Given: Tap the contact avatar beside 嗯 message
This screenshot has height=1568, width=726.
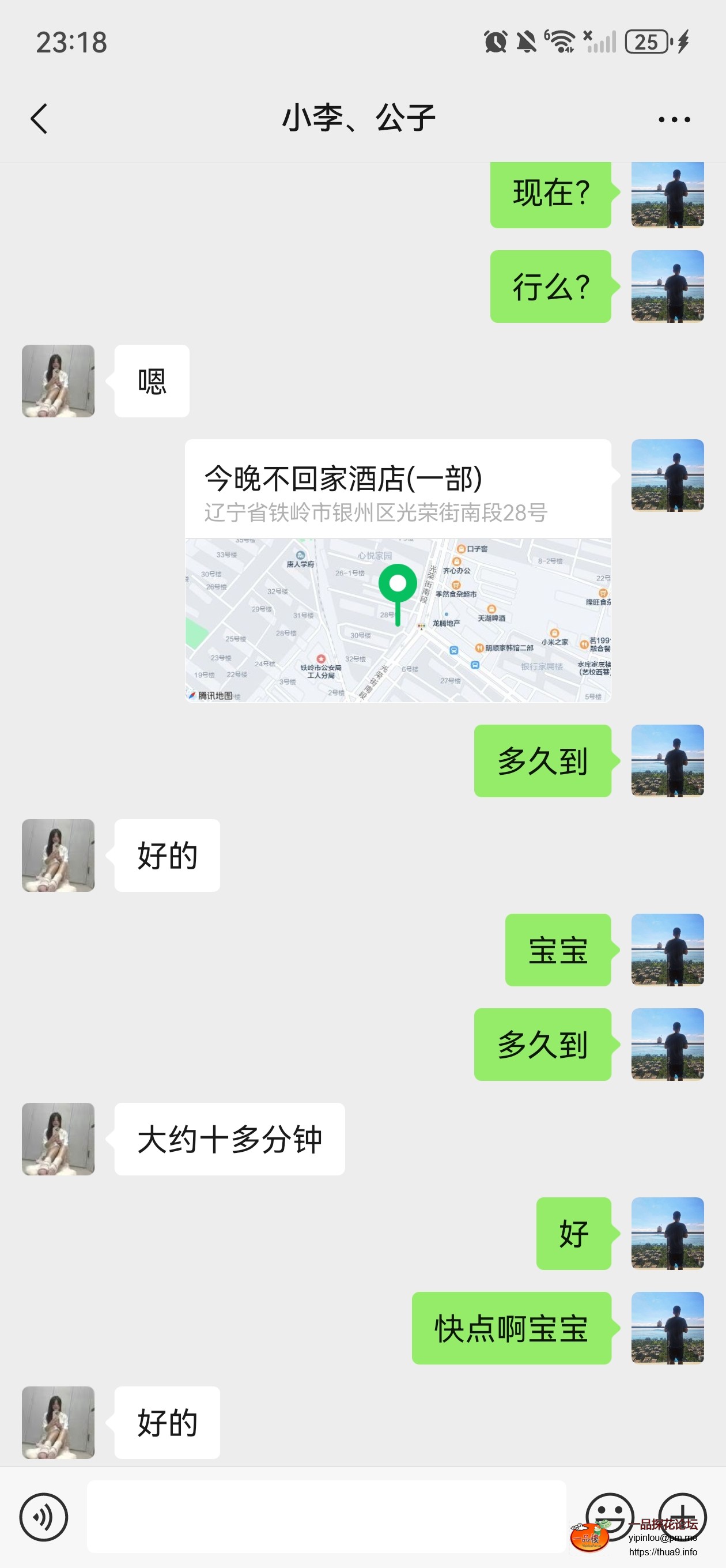Looking at the screenshot, I should (x=57, y=380).
